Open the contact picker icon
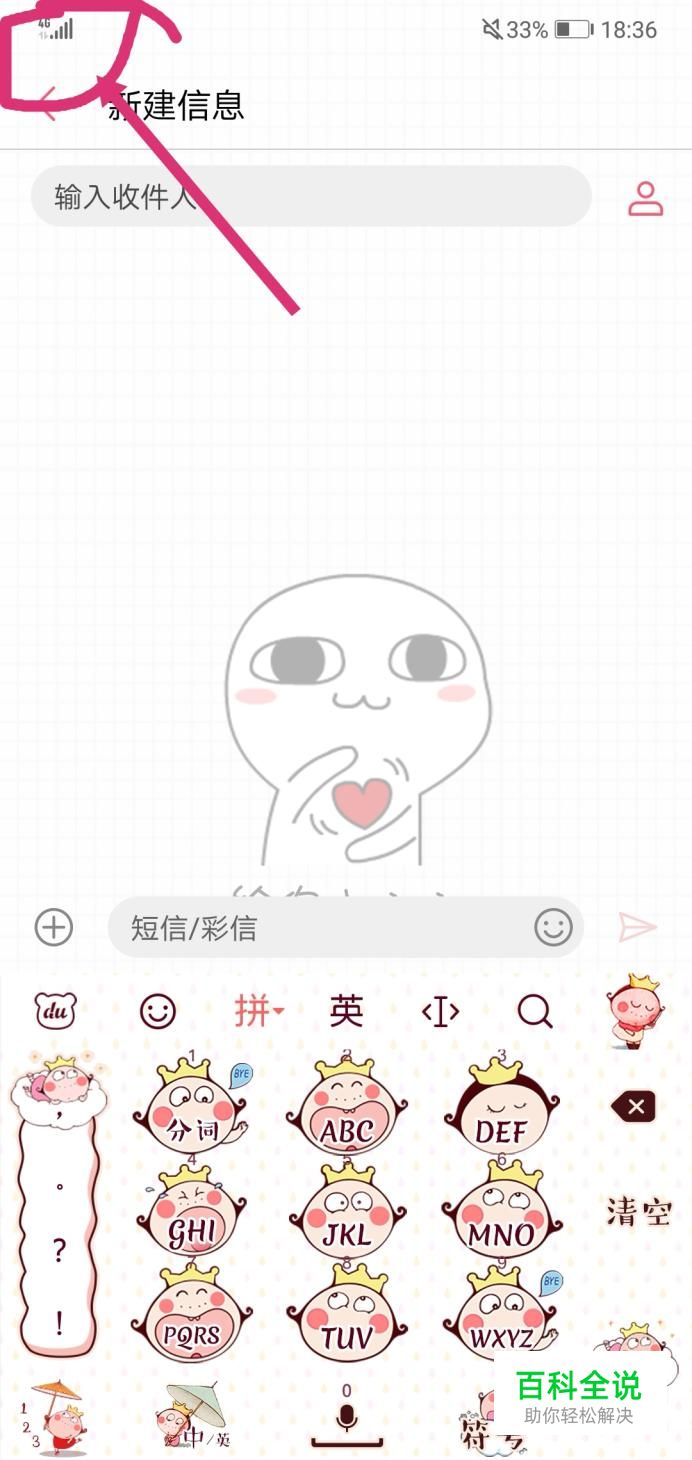This screenshot has height=1460, width=692. [646, 198]
